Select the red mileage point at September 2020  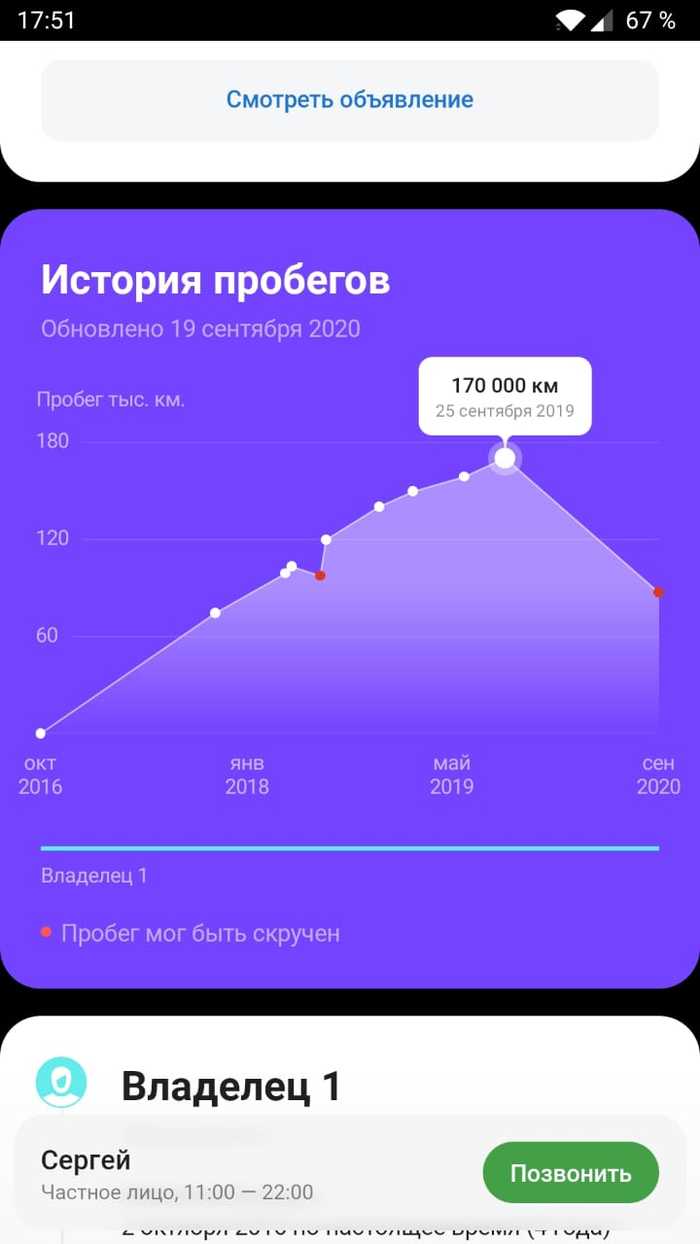coord(659,593)
